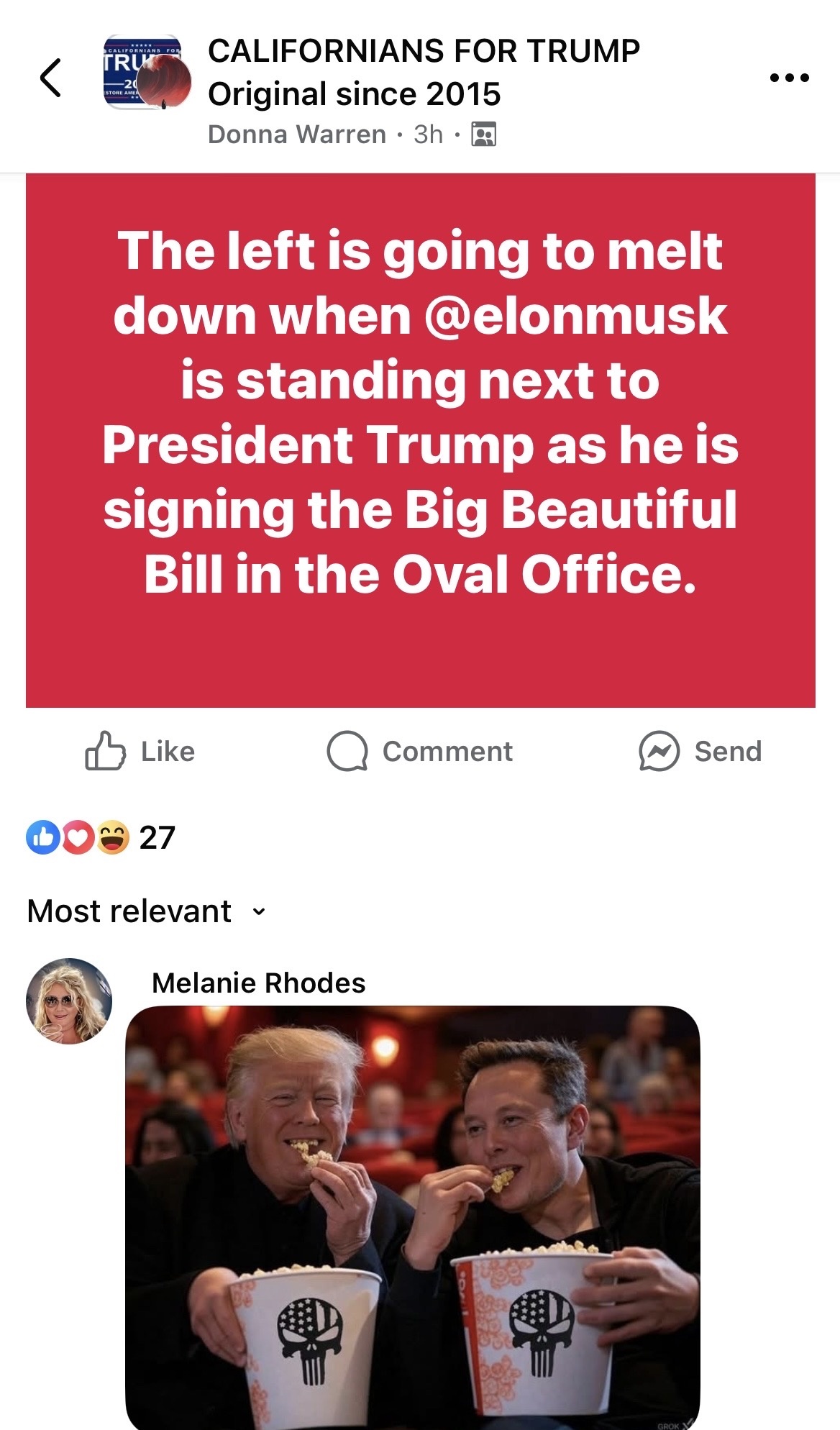View the 27 reactions list
The height and width of the screenshot is (1430, 840).
coord(101,837)
